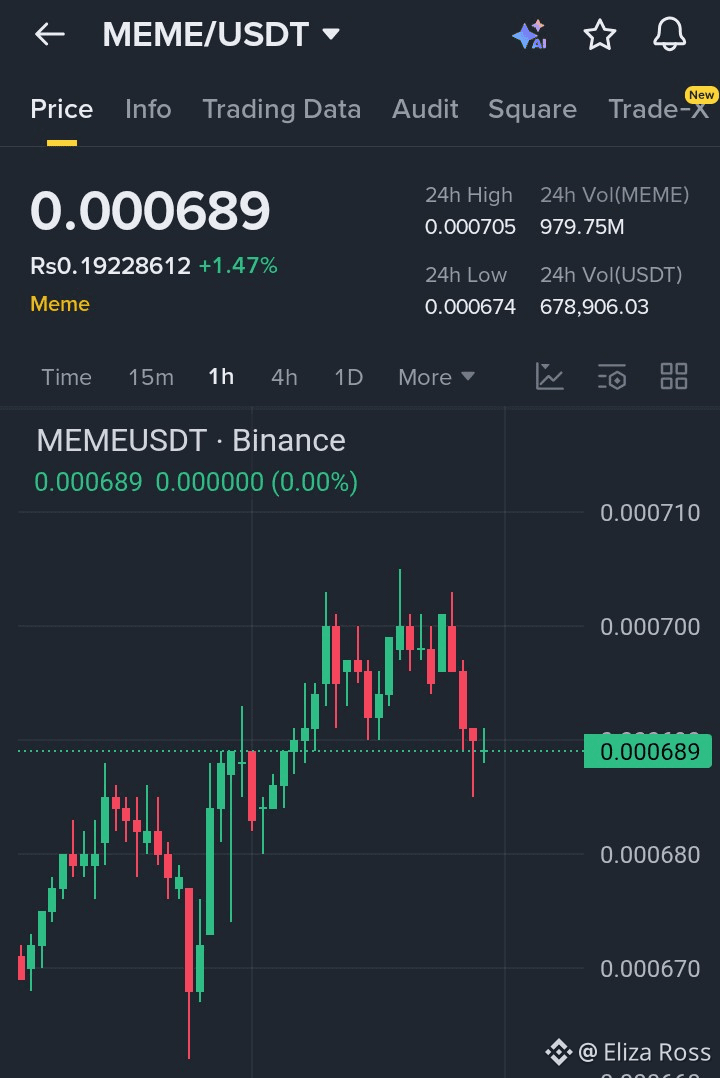The height and width of the screenshot is (1078, 720).
Task: Switch to the Info tab
Action: (x=148, y=109)
